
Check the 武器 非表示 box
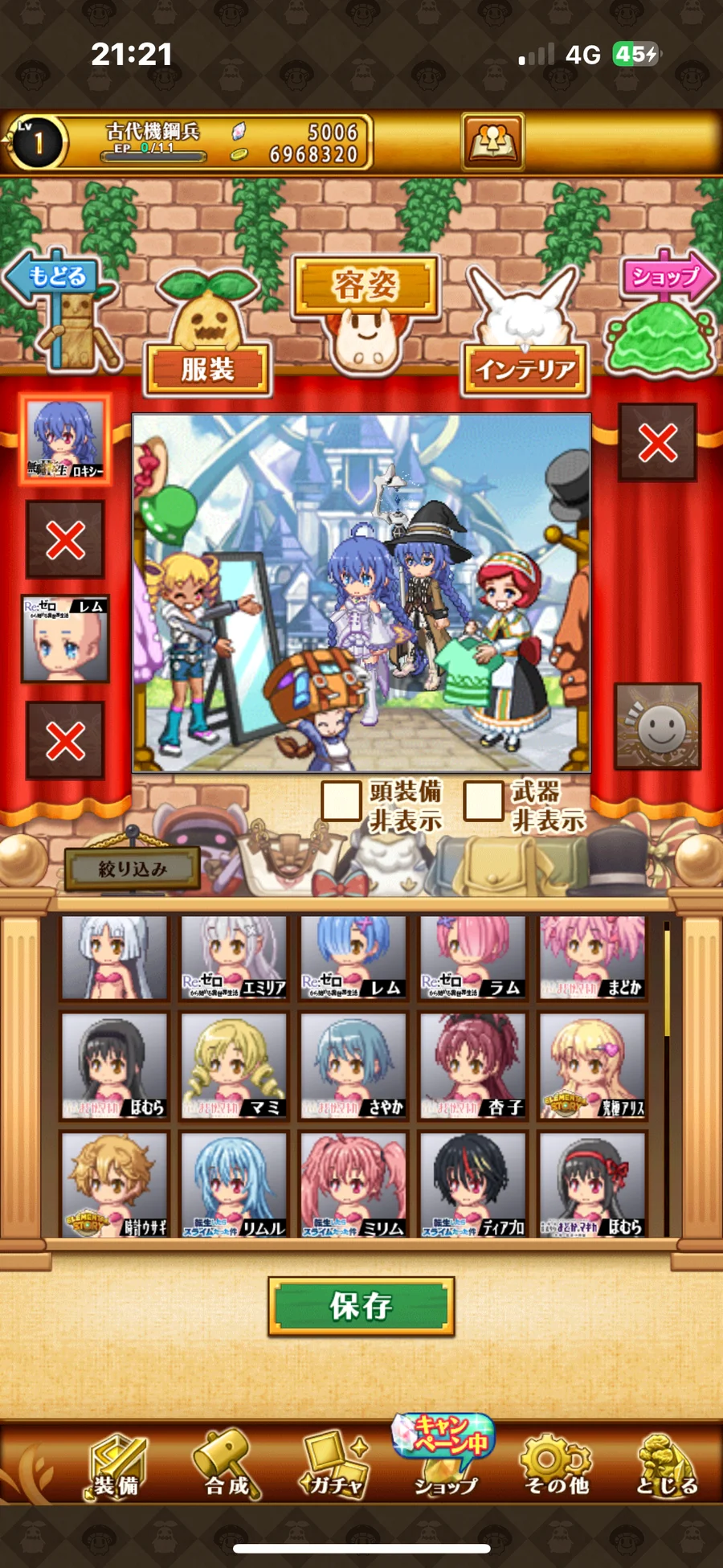click(x=484, y=800)
